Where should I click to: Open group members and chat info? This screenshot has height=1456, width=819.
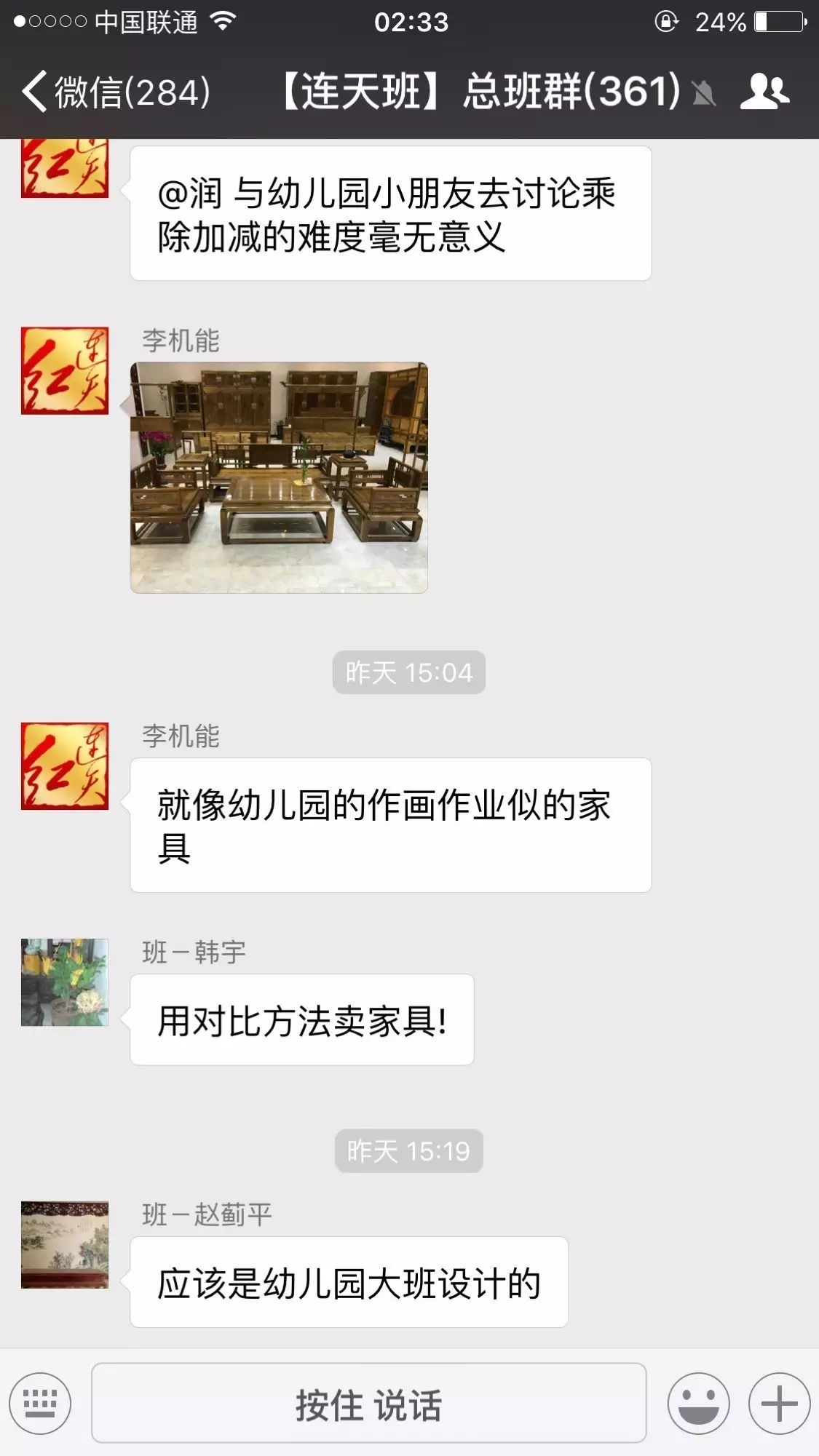[764, 92]
